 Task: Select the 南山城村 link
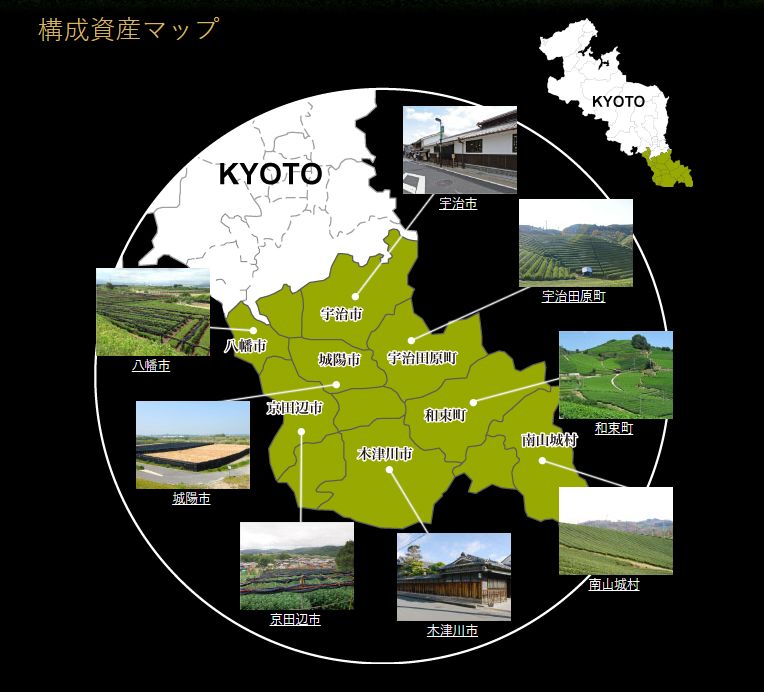click(614, 585)
